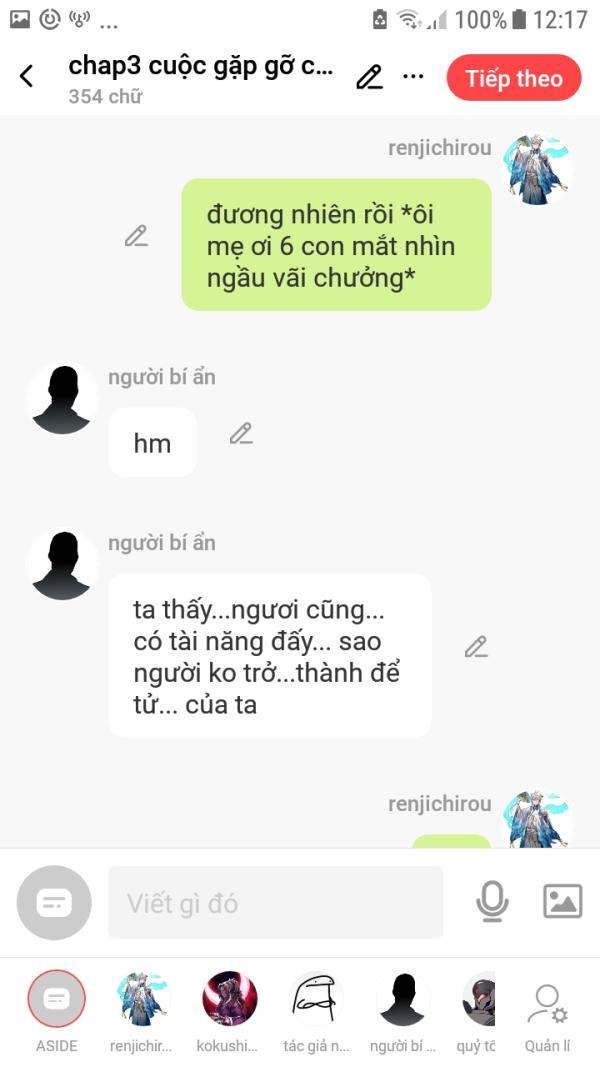The image size is (600, 1067).
Task: Edit the chapter title with the pencil icon
Action: [x=369, y=77]
